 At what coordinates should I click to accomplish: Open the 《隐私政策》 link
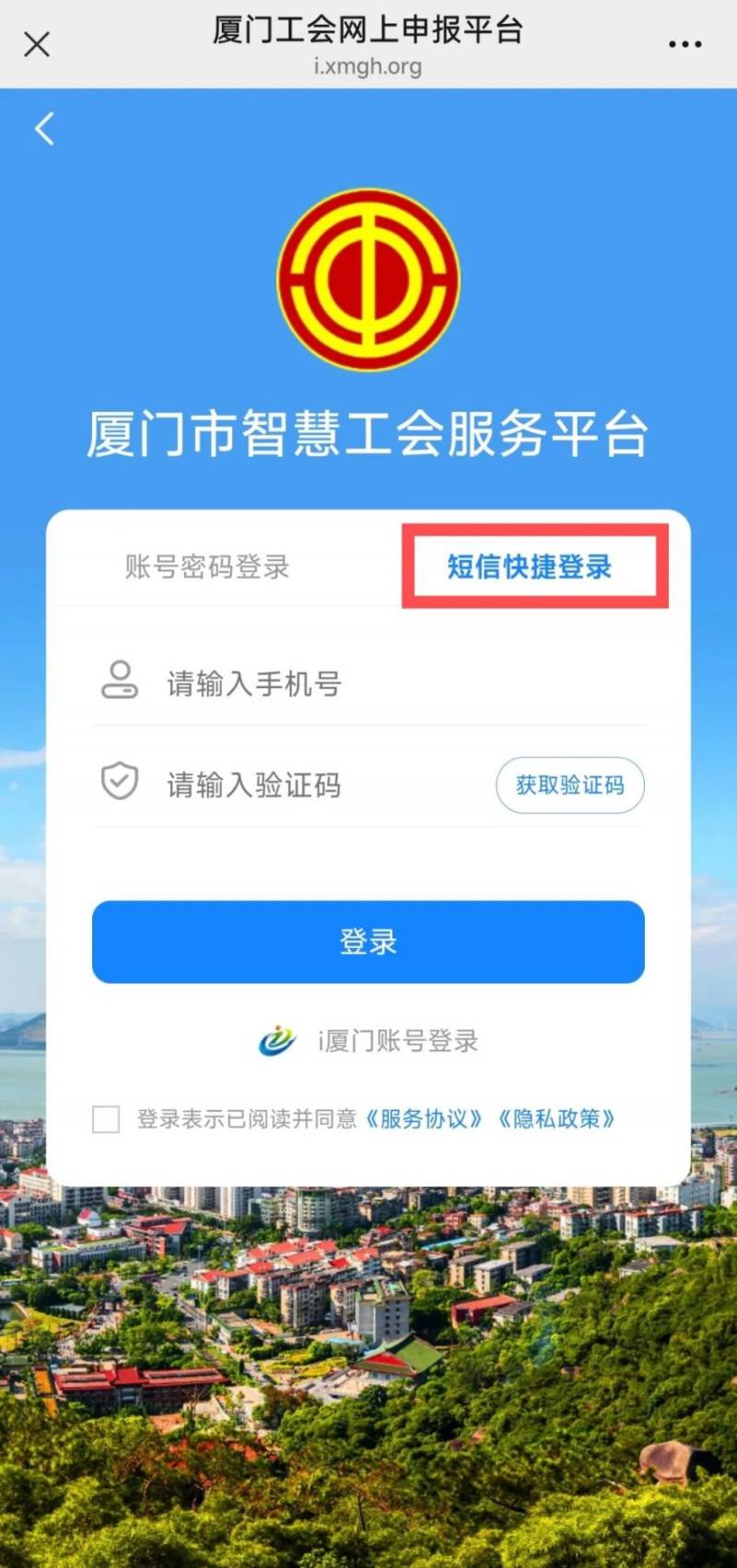pos(556,1119)
